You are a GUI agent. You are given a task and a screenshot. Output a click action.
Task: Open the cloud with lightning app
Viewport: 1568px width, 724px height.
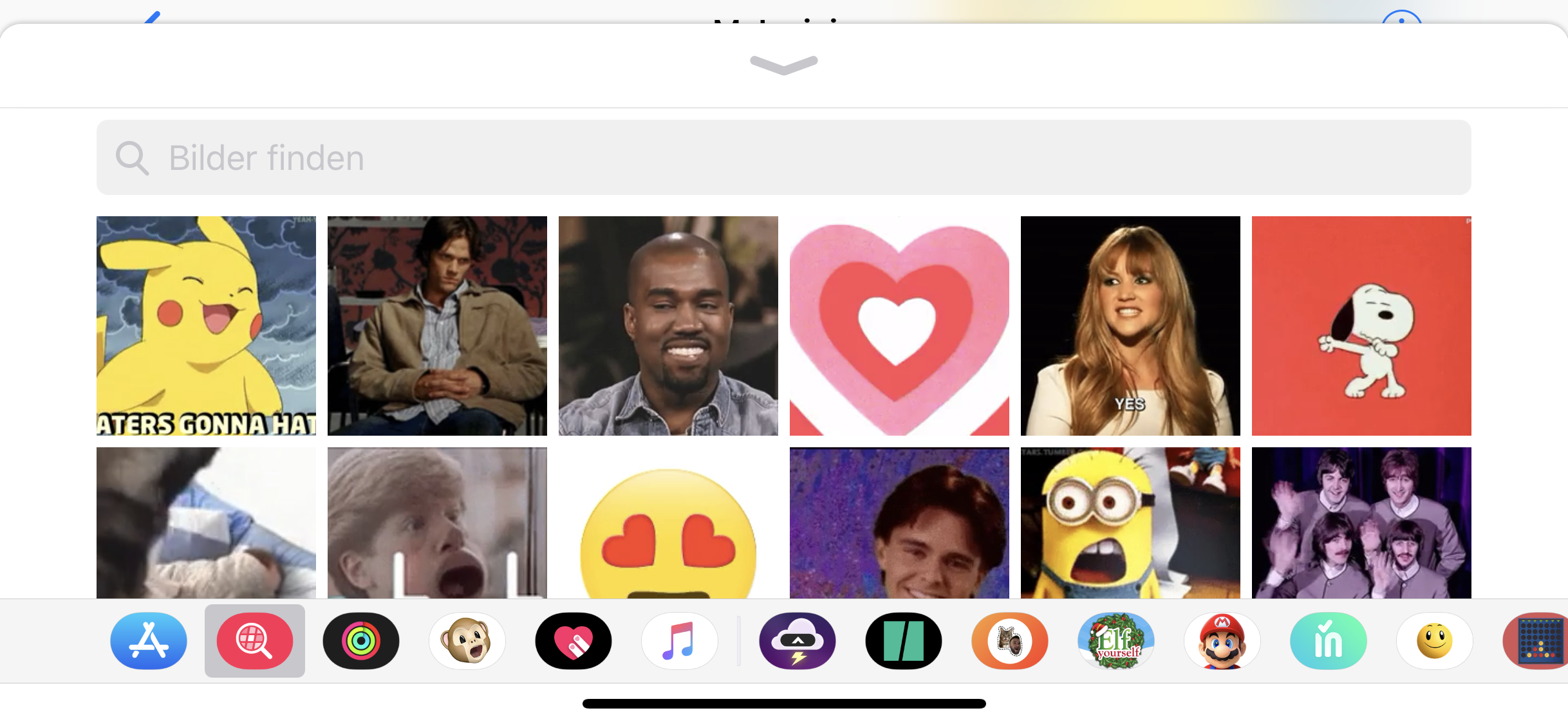[x=798, y=641]
